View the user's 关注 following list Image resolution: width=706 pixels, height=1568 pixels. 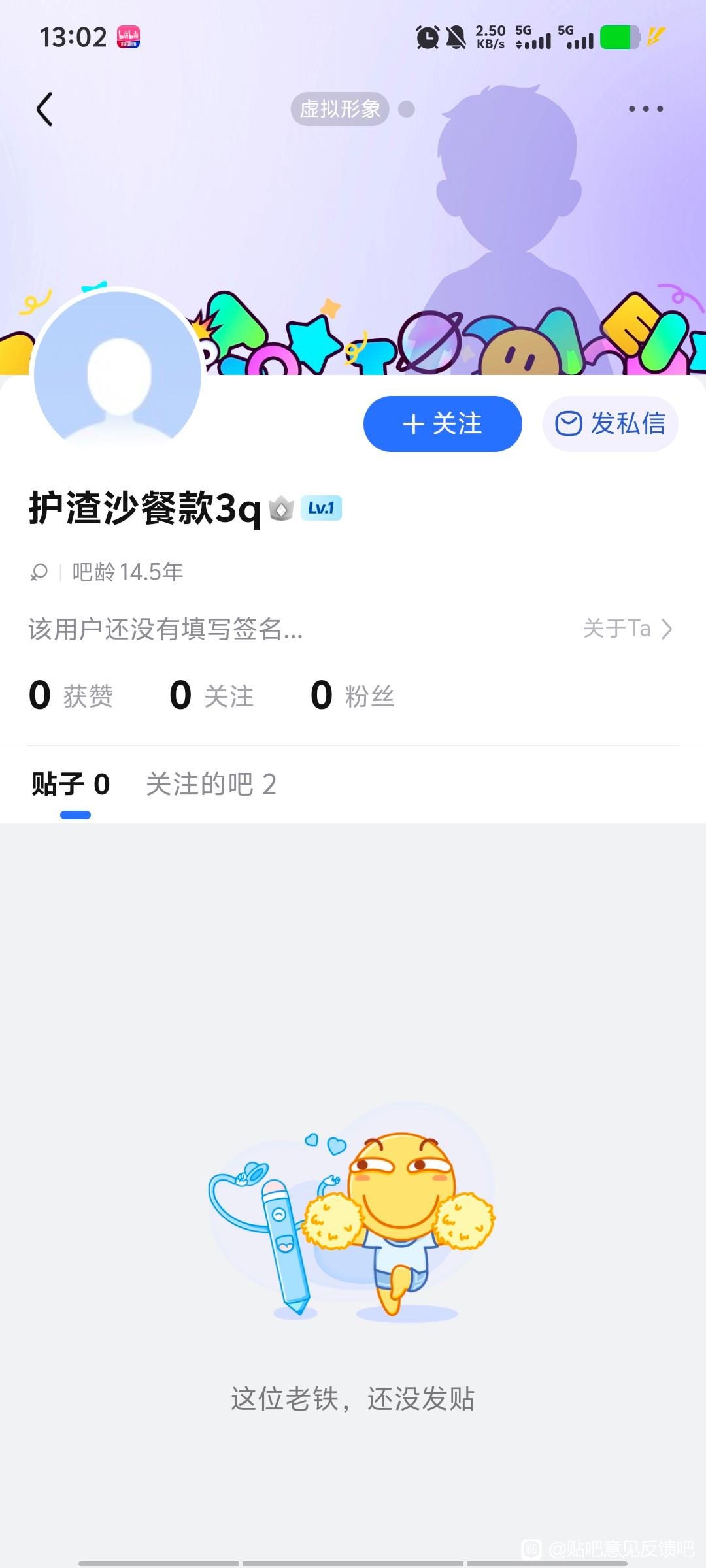click(211, 695)
